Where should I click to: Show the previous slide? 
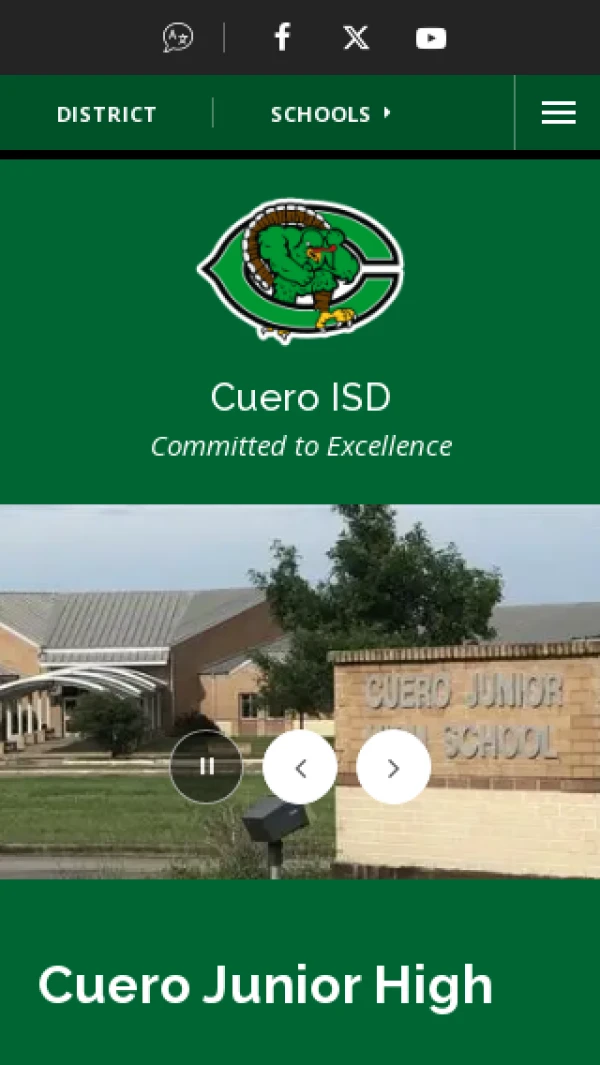300,767
